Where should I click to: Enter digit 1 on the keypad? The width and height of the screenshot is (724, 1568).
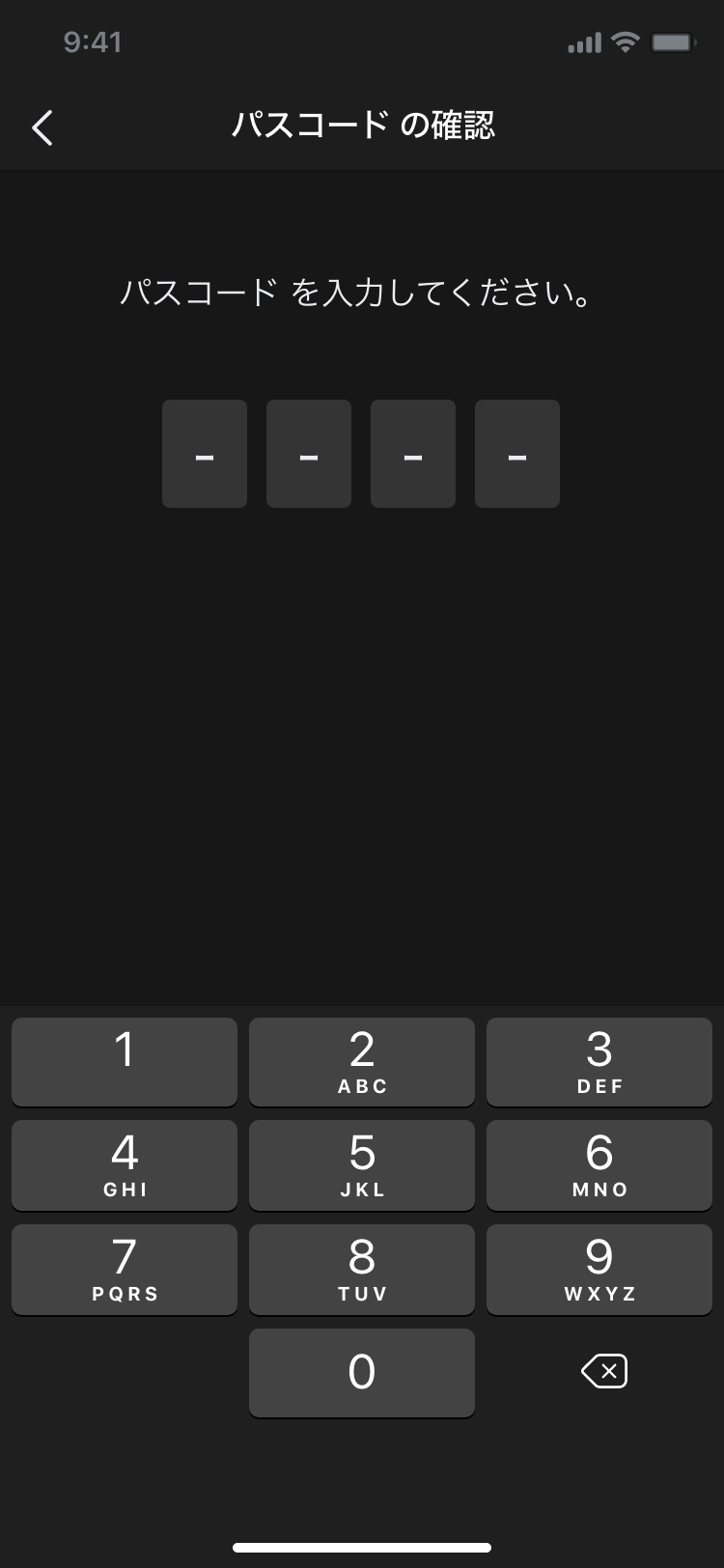click(125, 1061)
